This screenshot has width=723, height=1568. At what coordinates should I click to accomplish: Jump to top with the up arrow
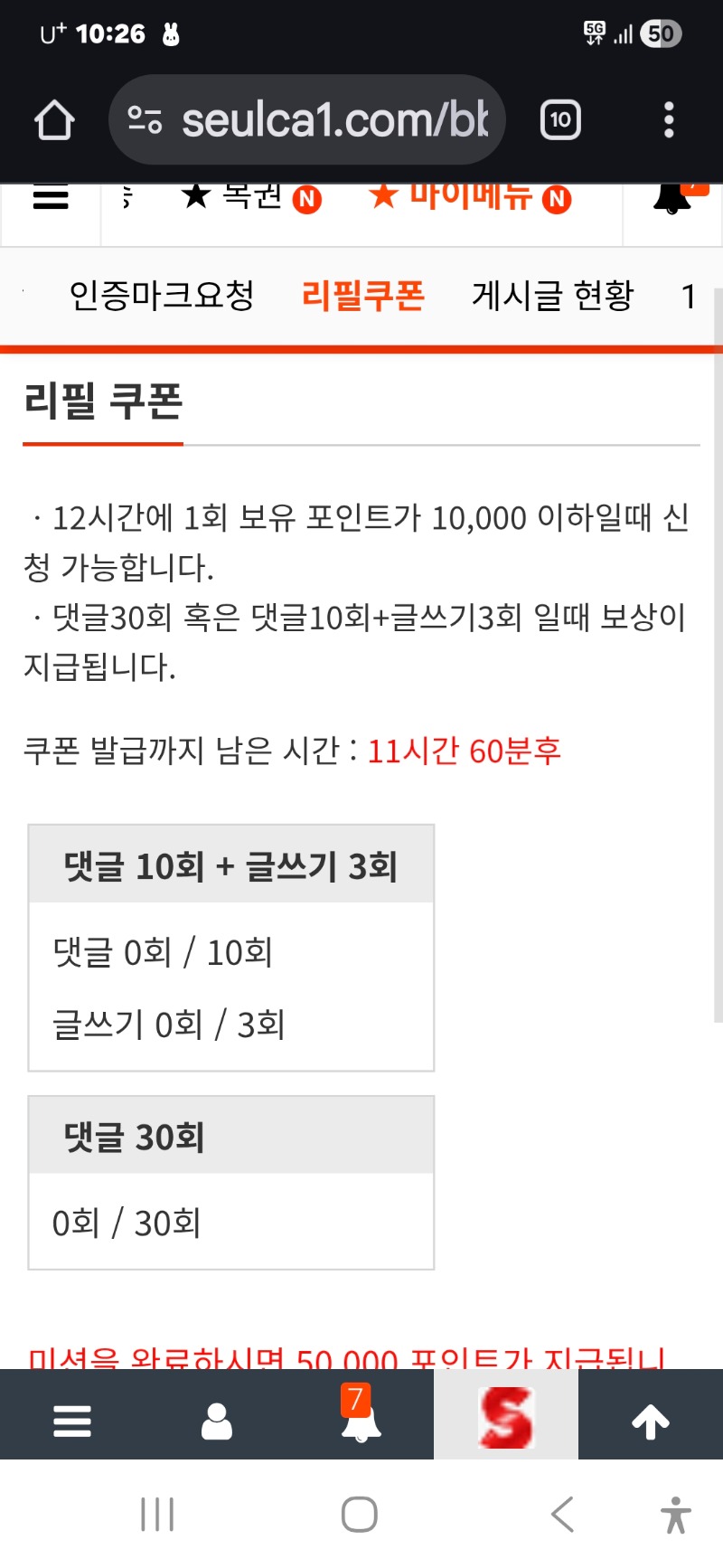[651, 1422]
